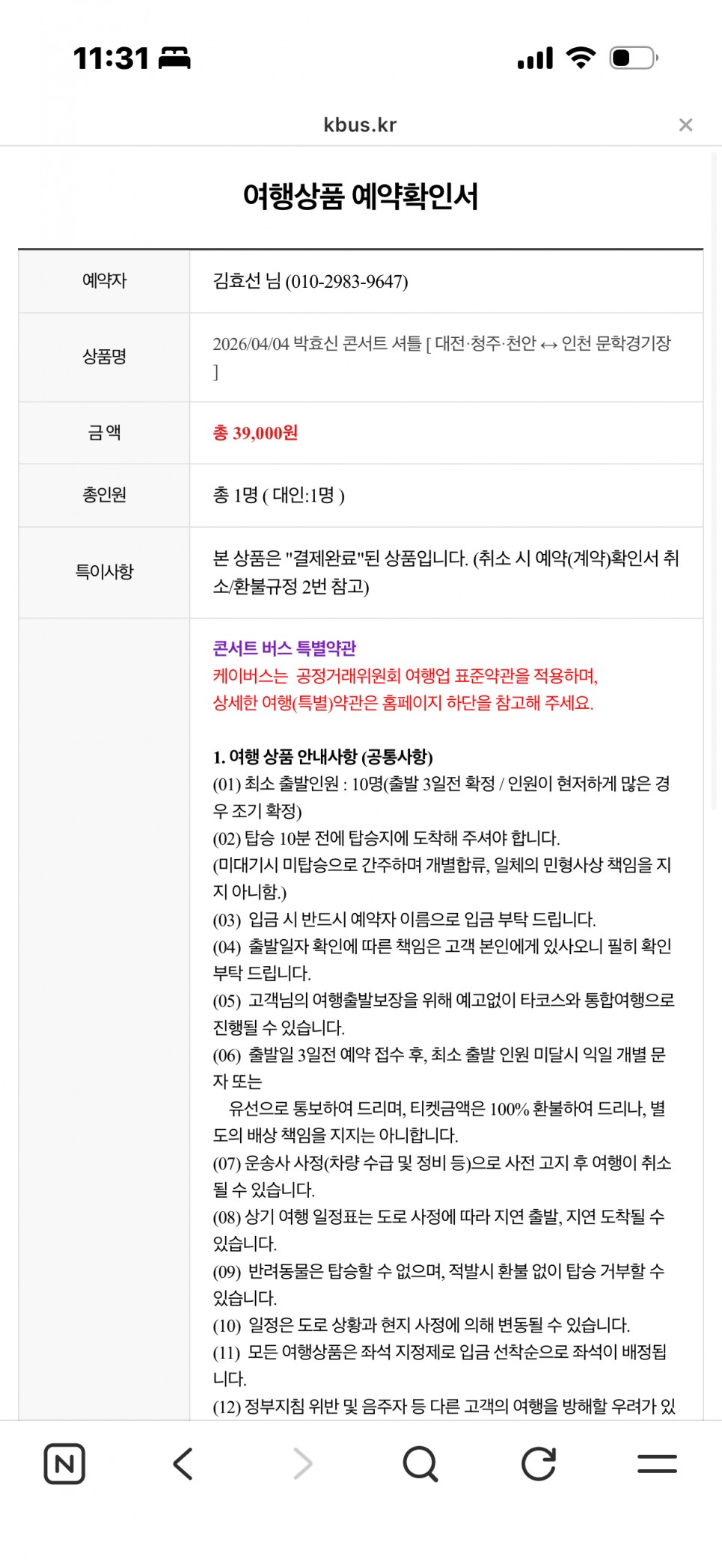
Task: Open the browser hamburger menu
Action: click(657, 1463)
